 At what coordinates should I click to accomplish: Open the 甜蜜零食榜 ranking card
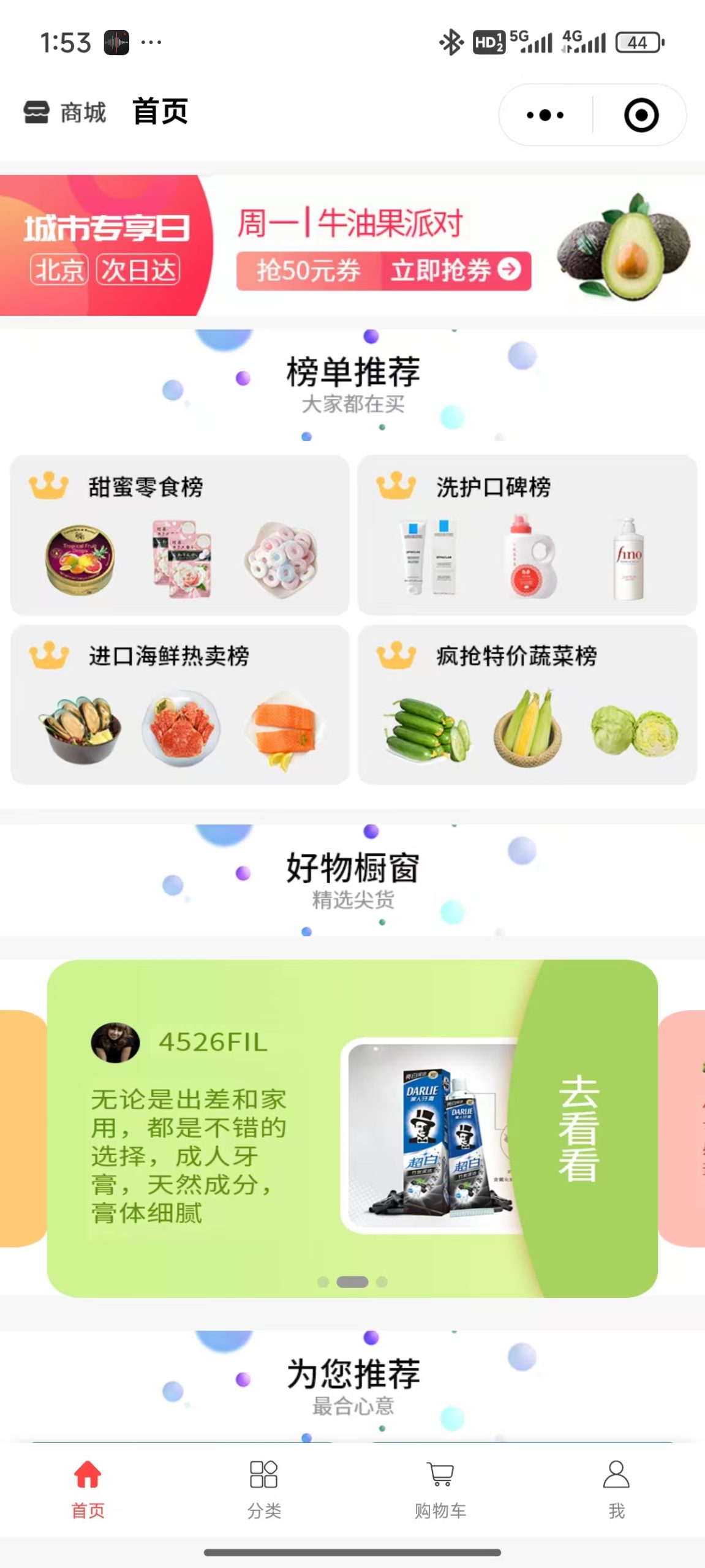[x=179, y=535]
